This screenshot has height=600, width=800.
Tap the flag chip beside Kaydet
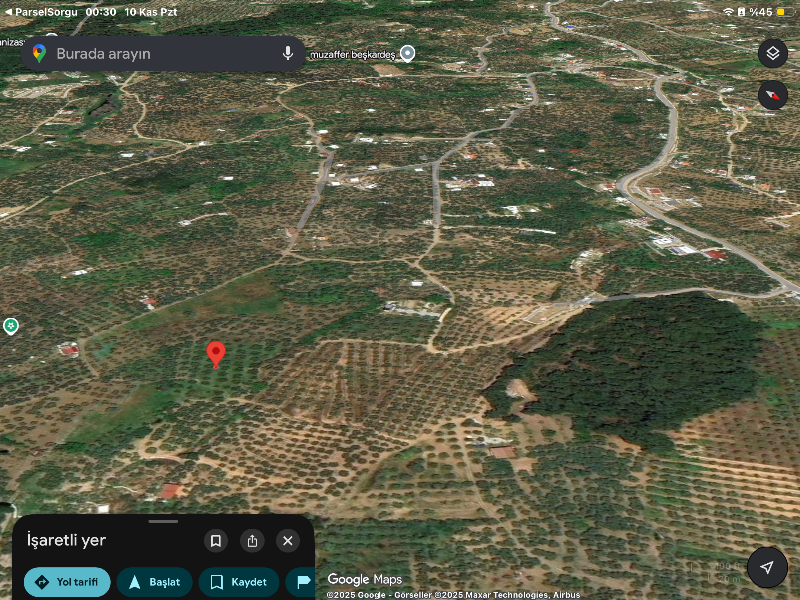tap(302, 582)
